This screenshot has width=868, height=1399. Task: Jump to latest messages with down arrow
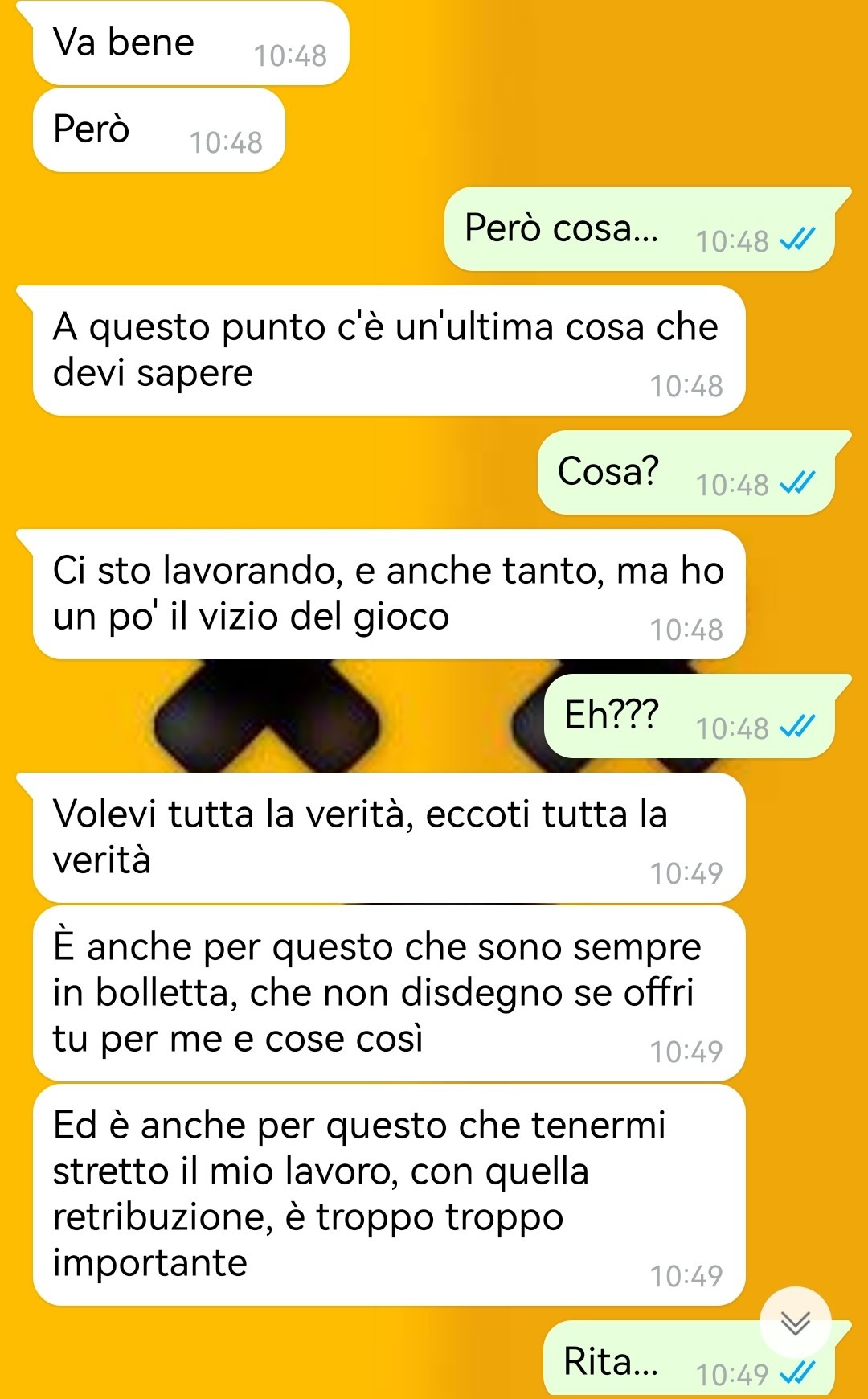795,1323
